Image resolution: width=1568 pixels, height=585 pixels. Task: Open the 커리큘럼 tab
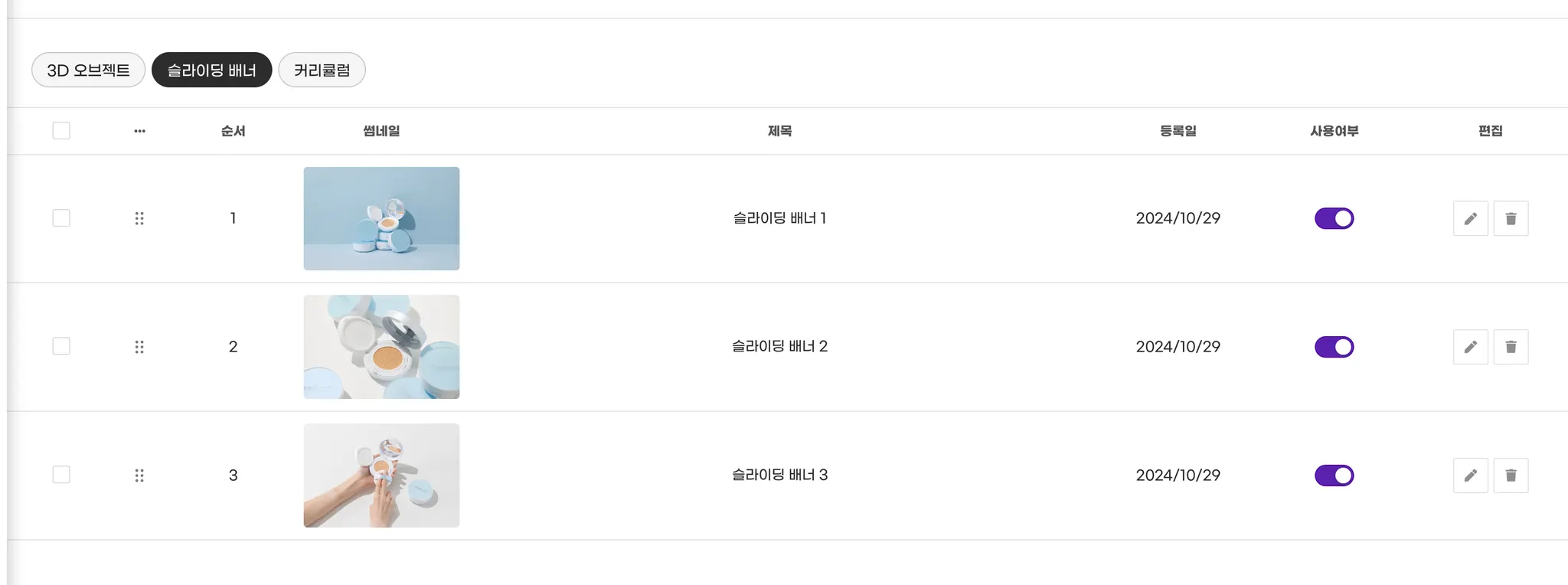point(322,70)
